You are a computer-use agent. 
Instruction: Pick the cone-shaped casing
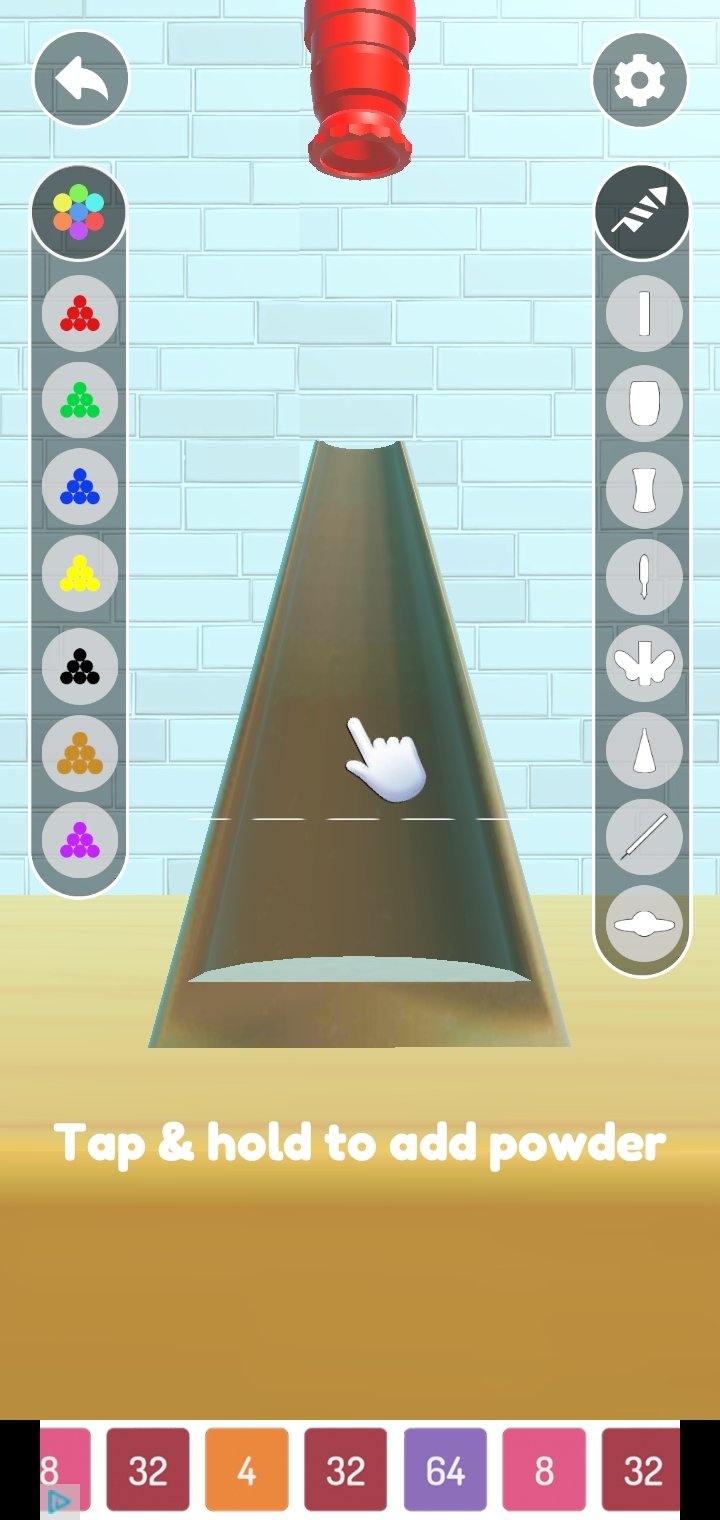[644, 751]
